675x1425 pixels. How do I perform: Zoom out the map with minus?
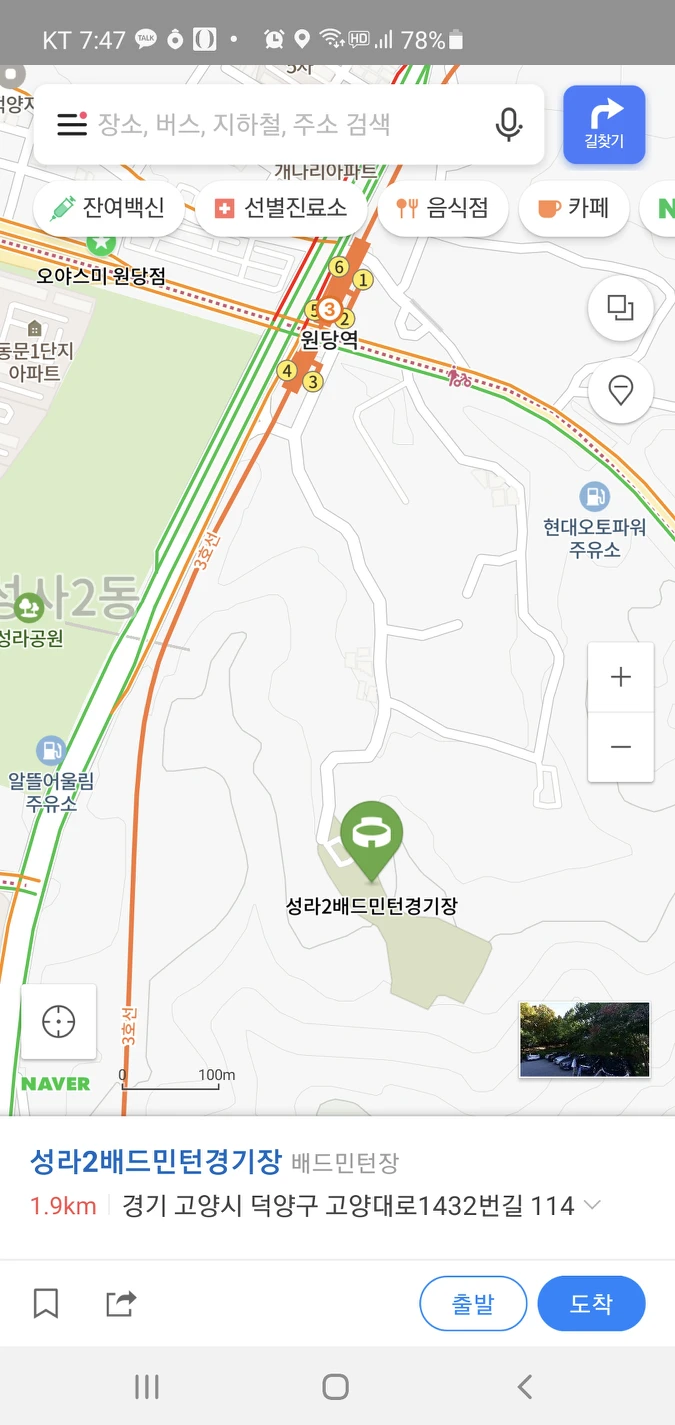[620, 747]
